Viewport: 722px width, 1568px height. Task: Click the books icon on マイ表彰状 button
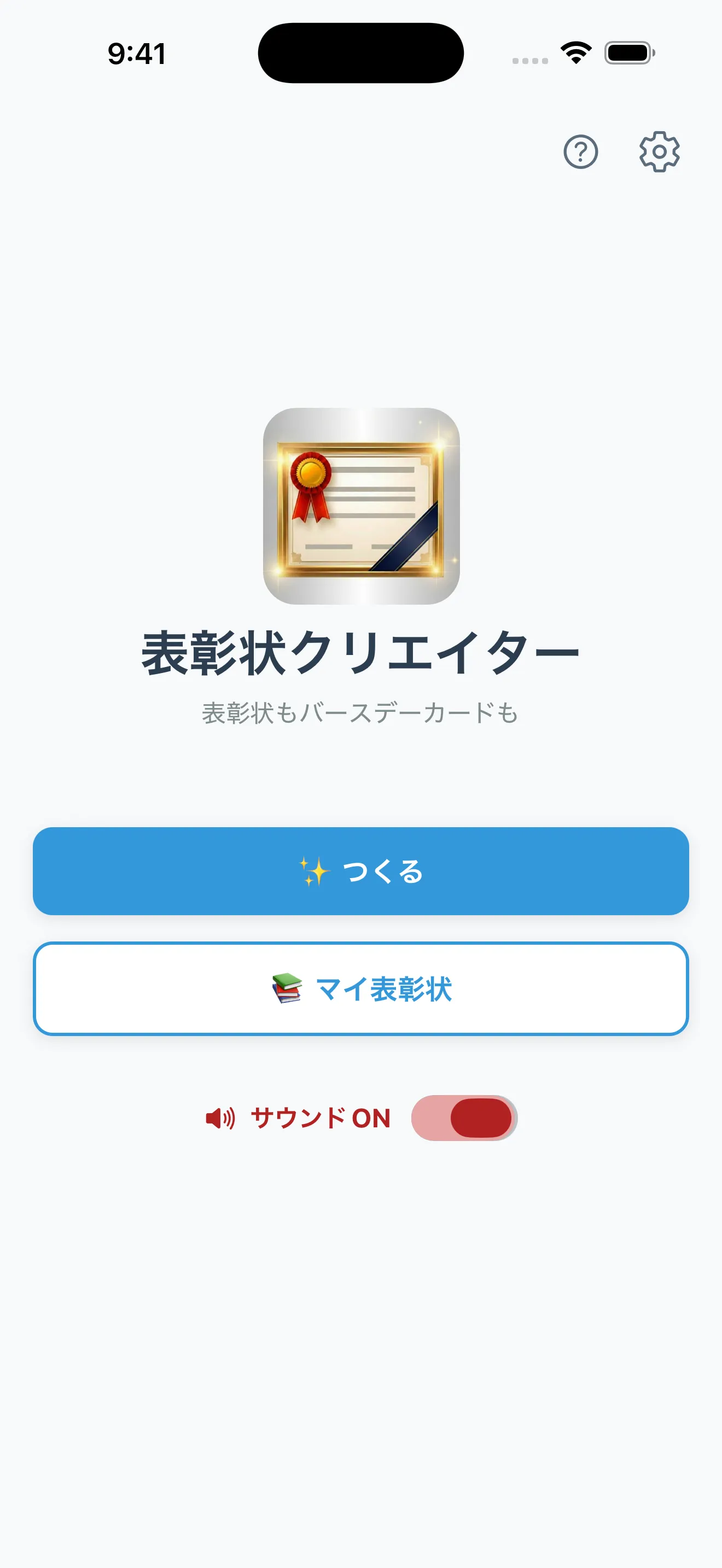pos(288,988)
